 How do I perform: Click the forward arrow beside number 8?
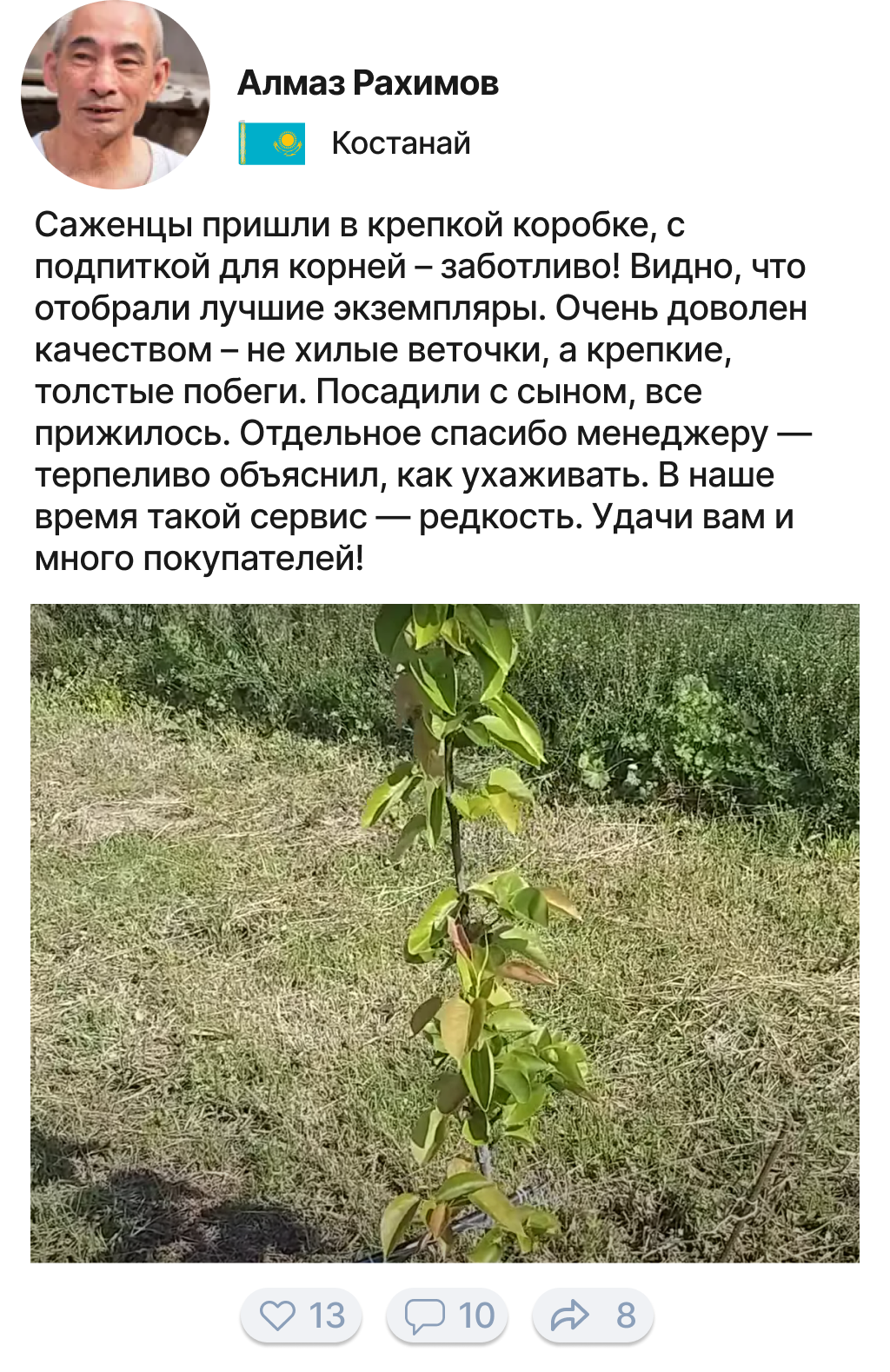tap(569, 1316)
